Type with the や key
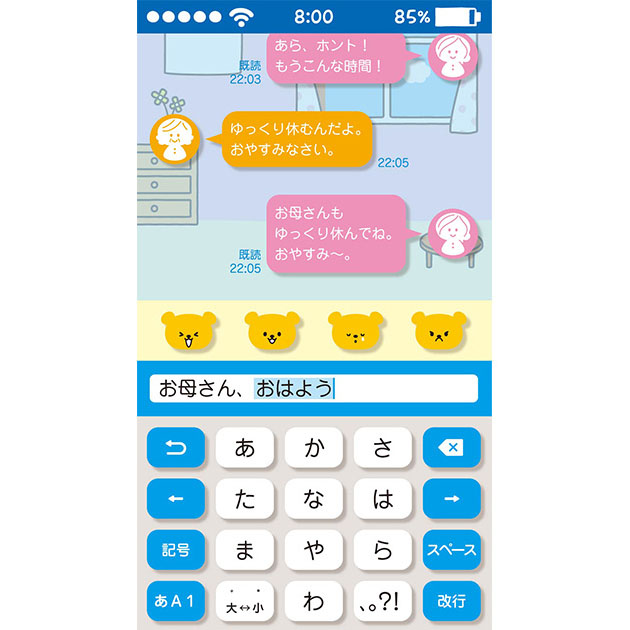The image size is (630, 630). [x=314, y=549]
